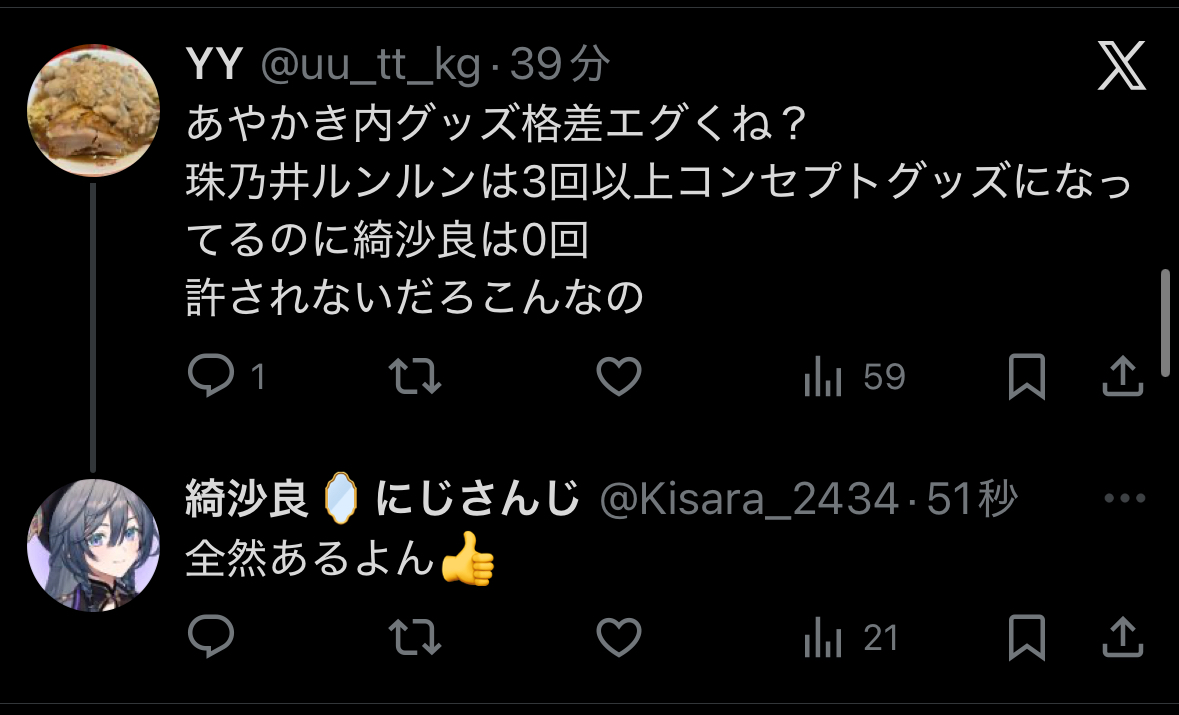
Task: Like YY's post
Action: 618,377
